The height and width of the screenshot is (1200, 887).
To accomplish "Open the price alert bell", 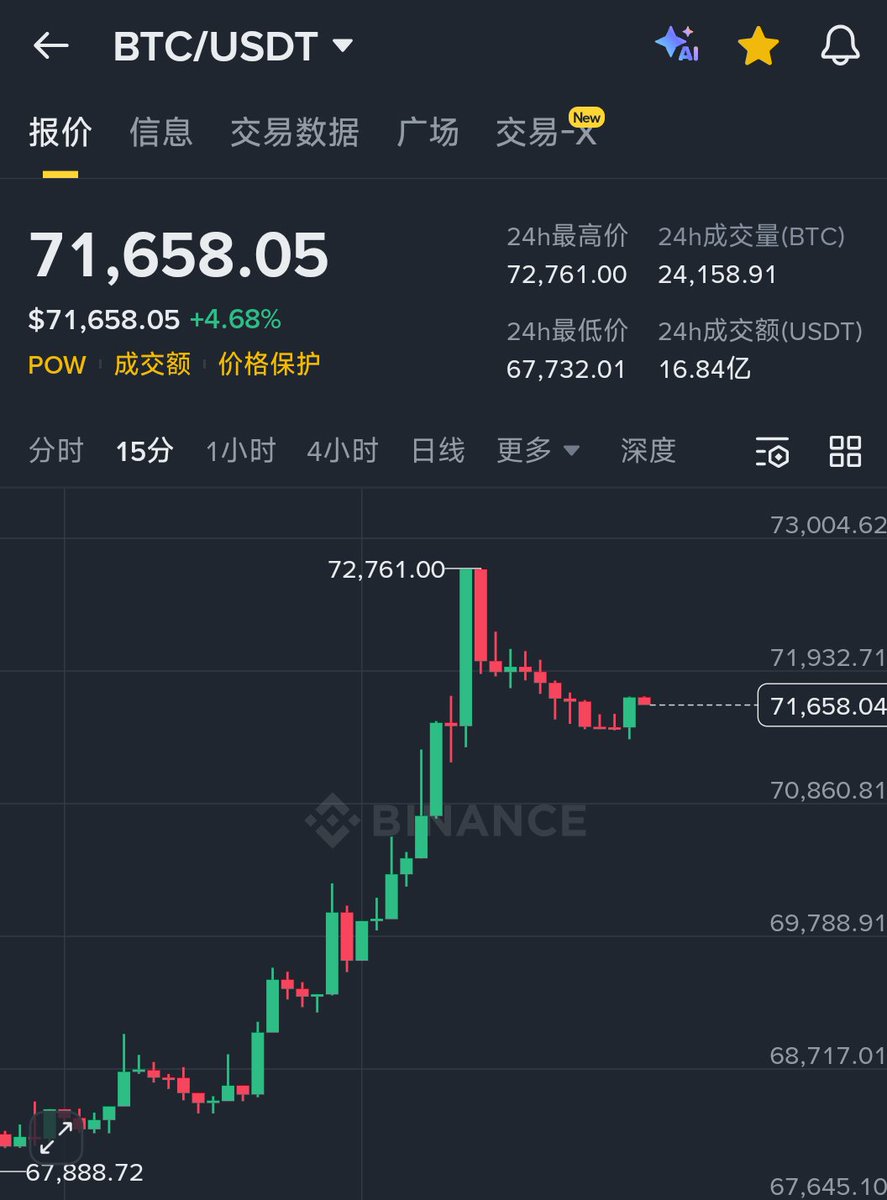I will click(839, 46).
